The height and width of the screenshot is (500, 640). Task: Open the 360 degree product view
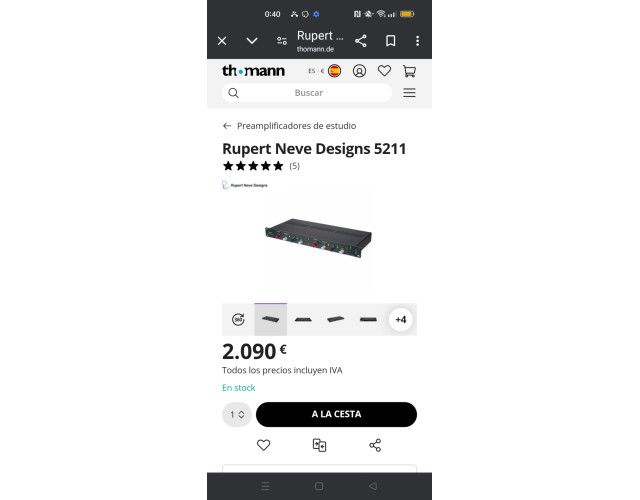238,320
